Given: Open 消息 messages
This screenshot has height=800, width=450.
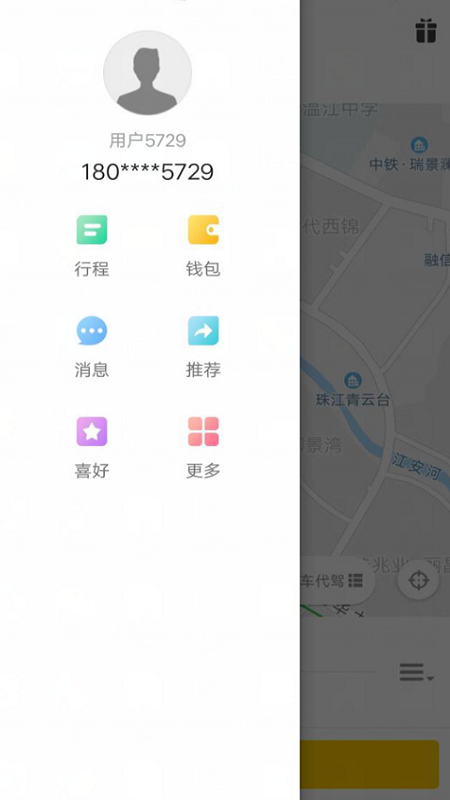Looking at the screenshot, I should tap(92, 347).
